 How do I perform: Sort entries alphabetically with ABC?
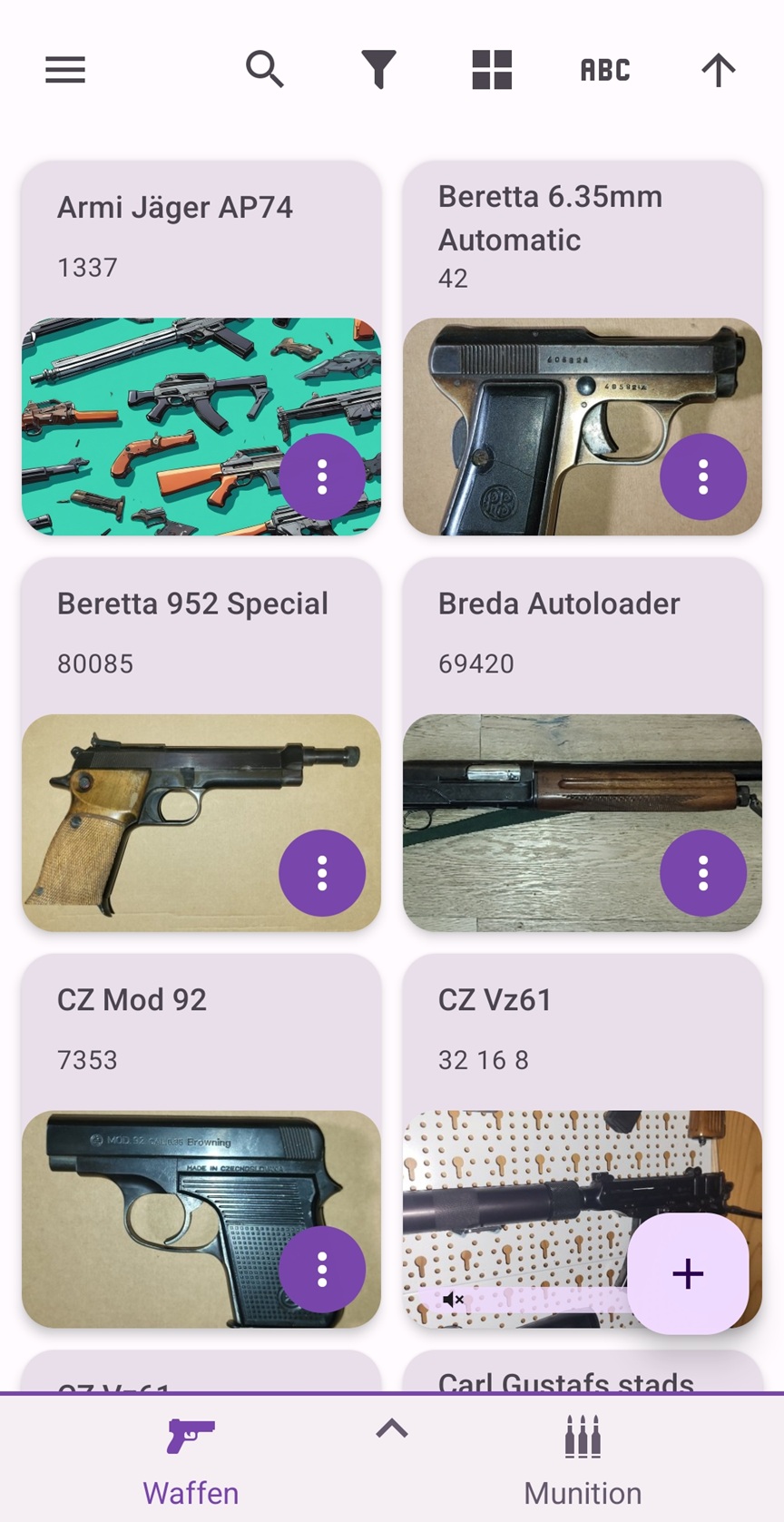point(603,69)
